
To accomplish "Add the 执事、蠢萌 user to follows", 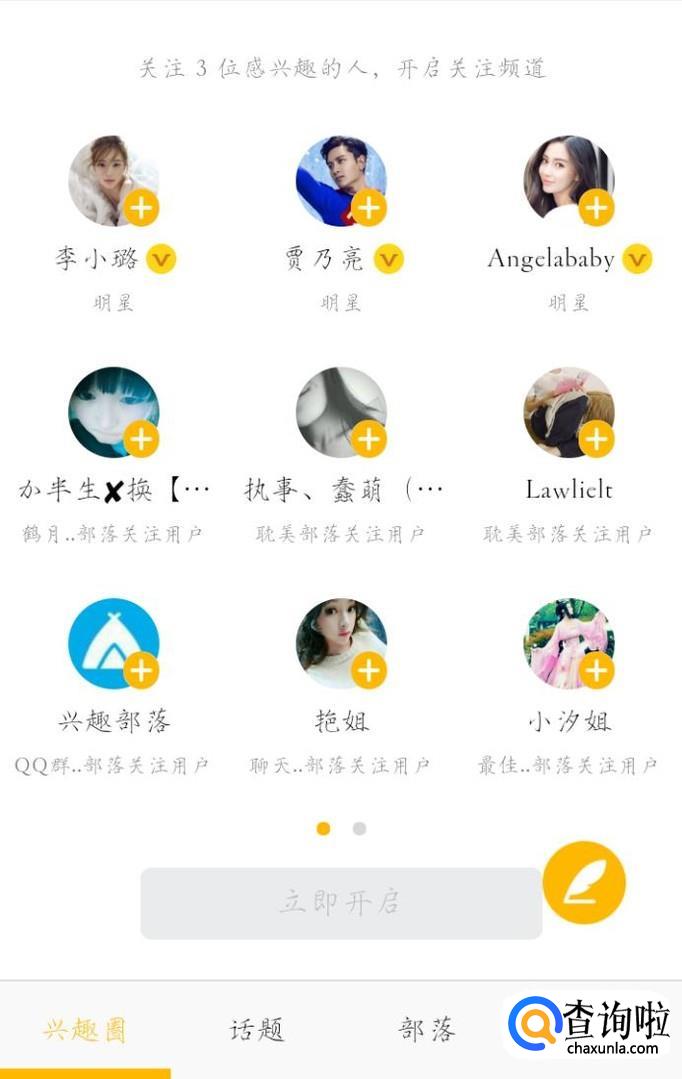I will (x=369, y=439).
